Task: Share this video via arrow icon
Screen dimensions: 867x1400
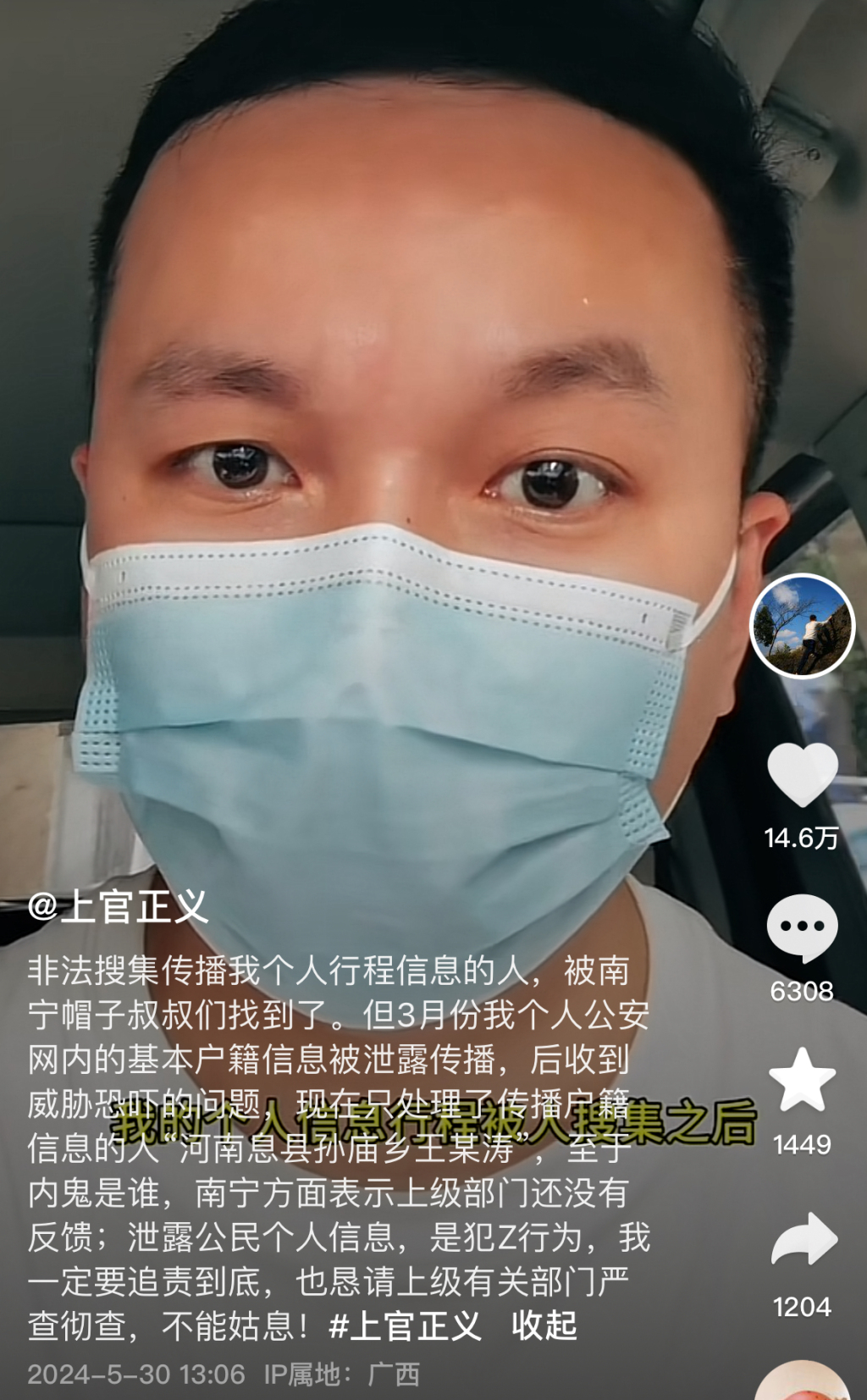Action: (803, 1239)
